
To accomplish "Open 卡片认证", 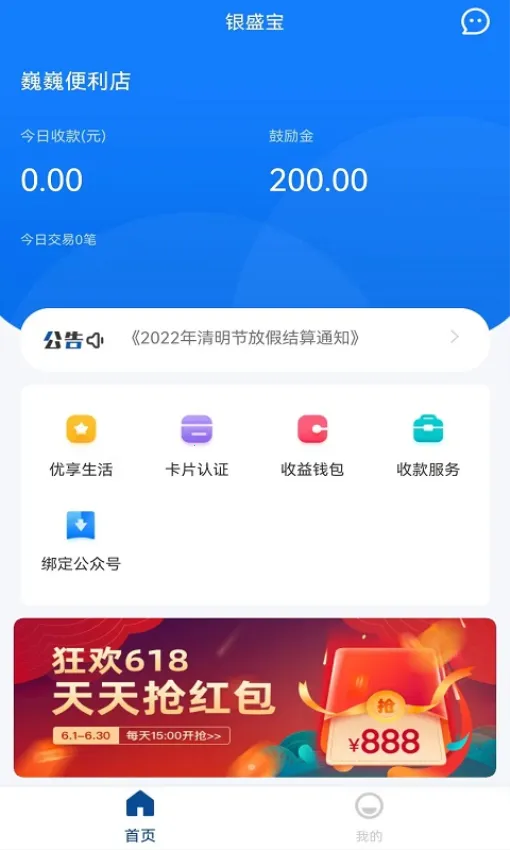I will (x=197, y=446).
